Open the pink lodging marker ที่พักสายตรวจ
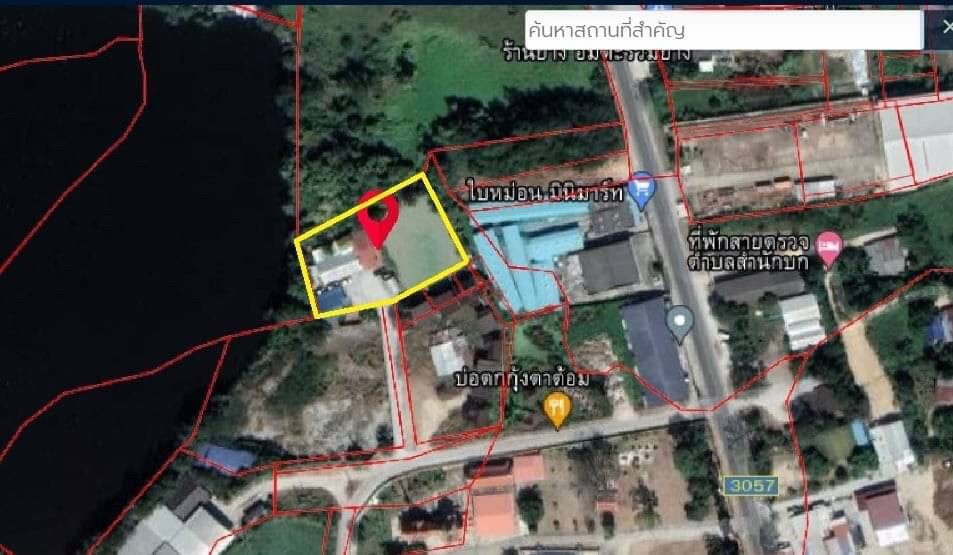This screenshot has width=953, height=555. [829, 245]
